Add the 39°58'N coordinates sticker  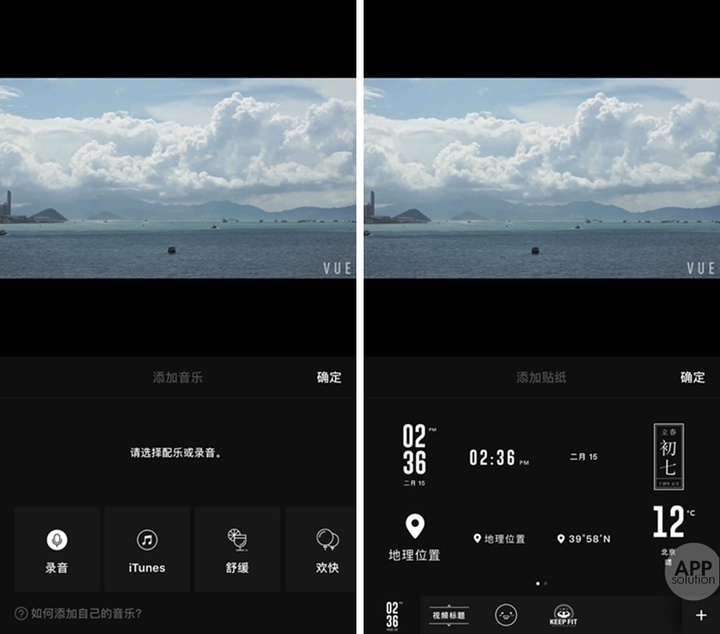(x=583, y=539)
